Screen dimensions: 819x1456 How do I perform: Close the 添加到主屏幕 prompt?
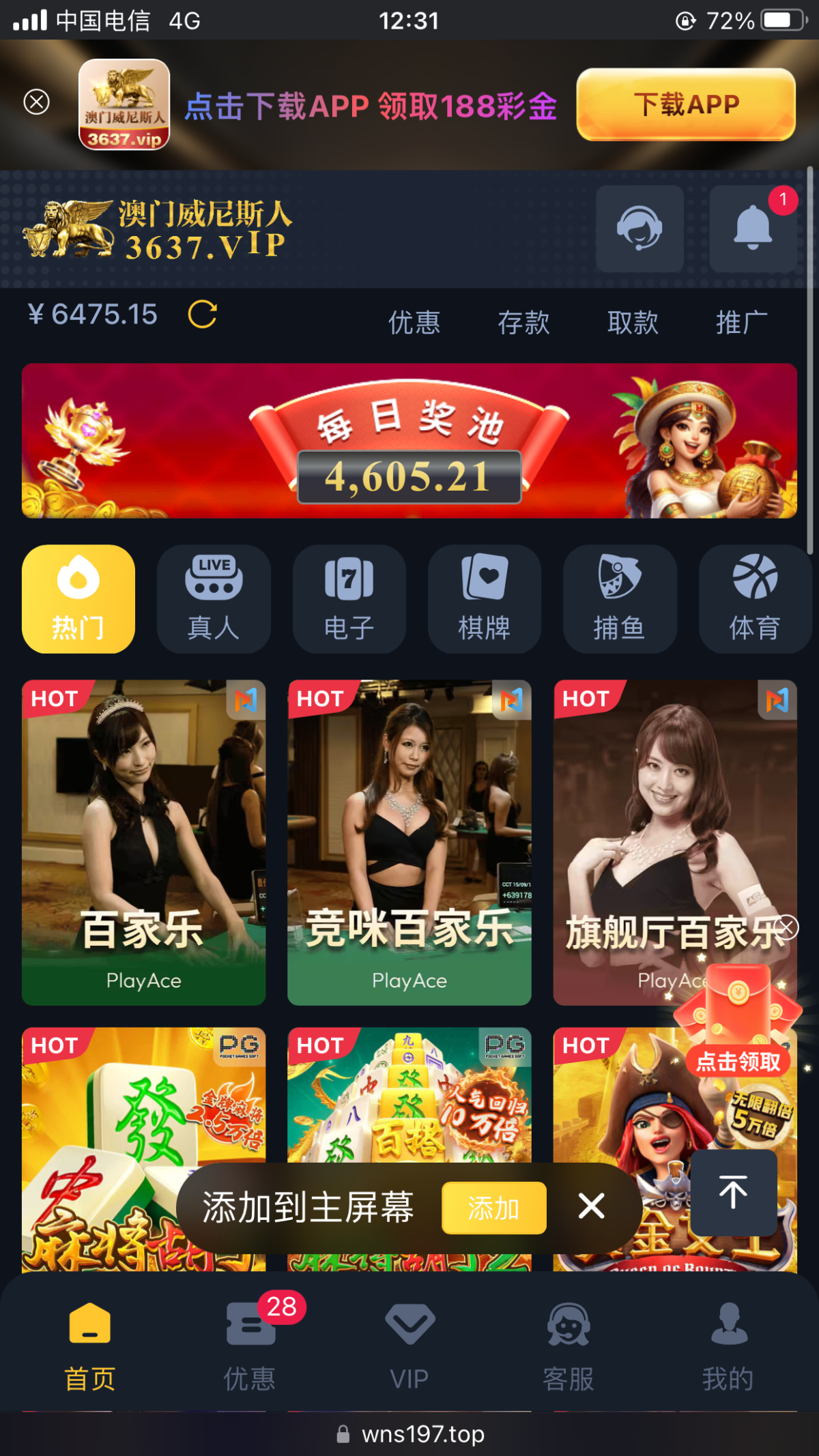pyautogui.click(x=591, y=1206)
